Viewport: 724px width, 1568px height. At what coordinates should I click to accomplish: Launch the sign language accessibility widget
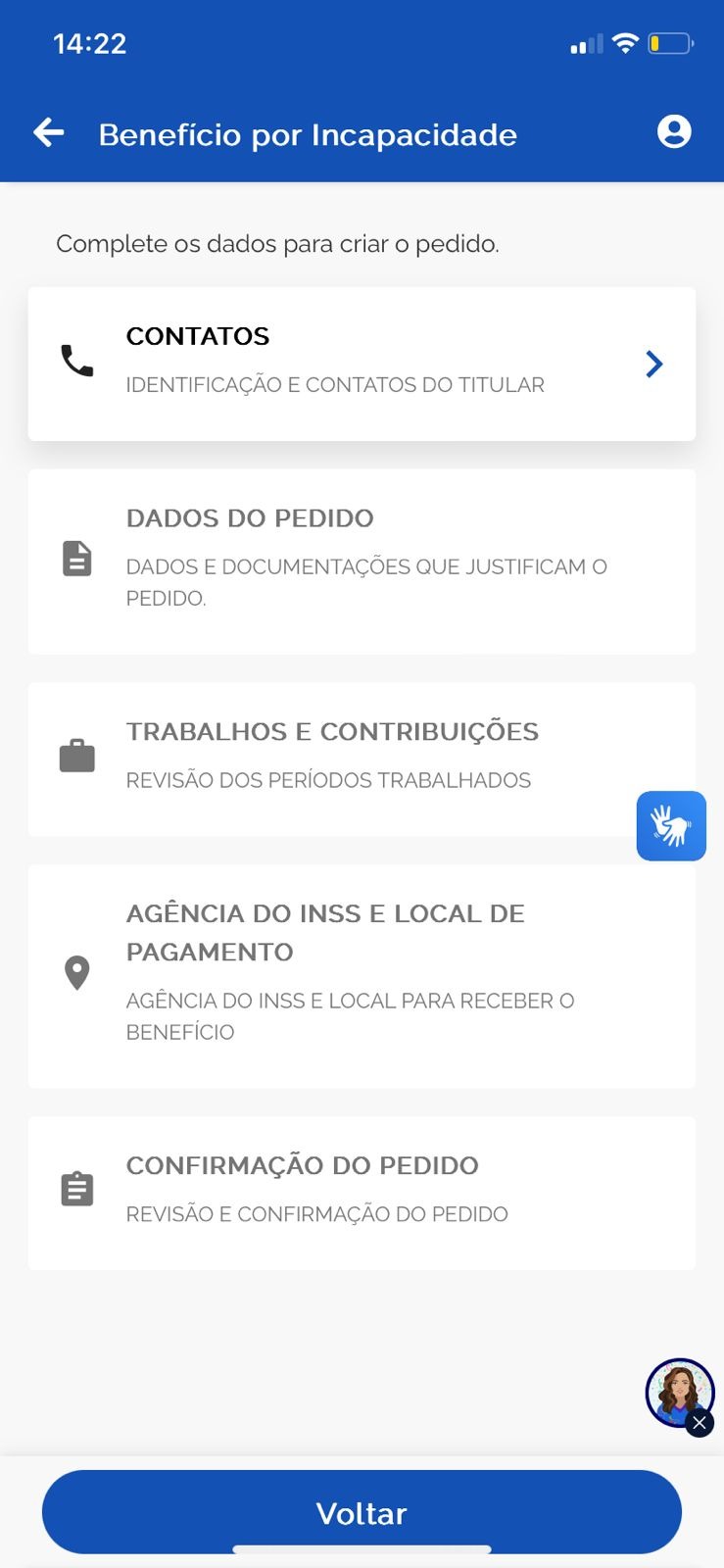[x=671, y=825]
